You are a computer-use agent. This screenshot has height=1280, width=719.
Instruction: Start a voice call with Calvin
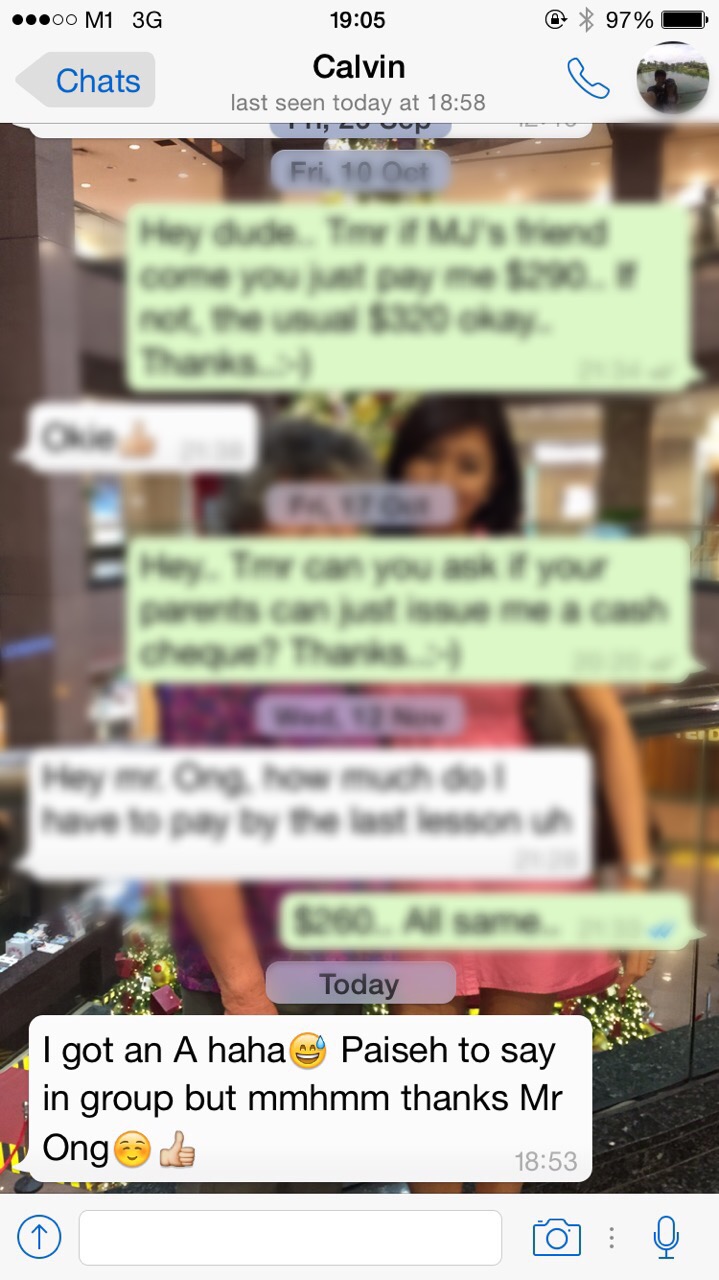(588, 79)
